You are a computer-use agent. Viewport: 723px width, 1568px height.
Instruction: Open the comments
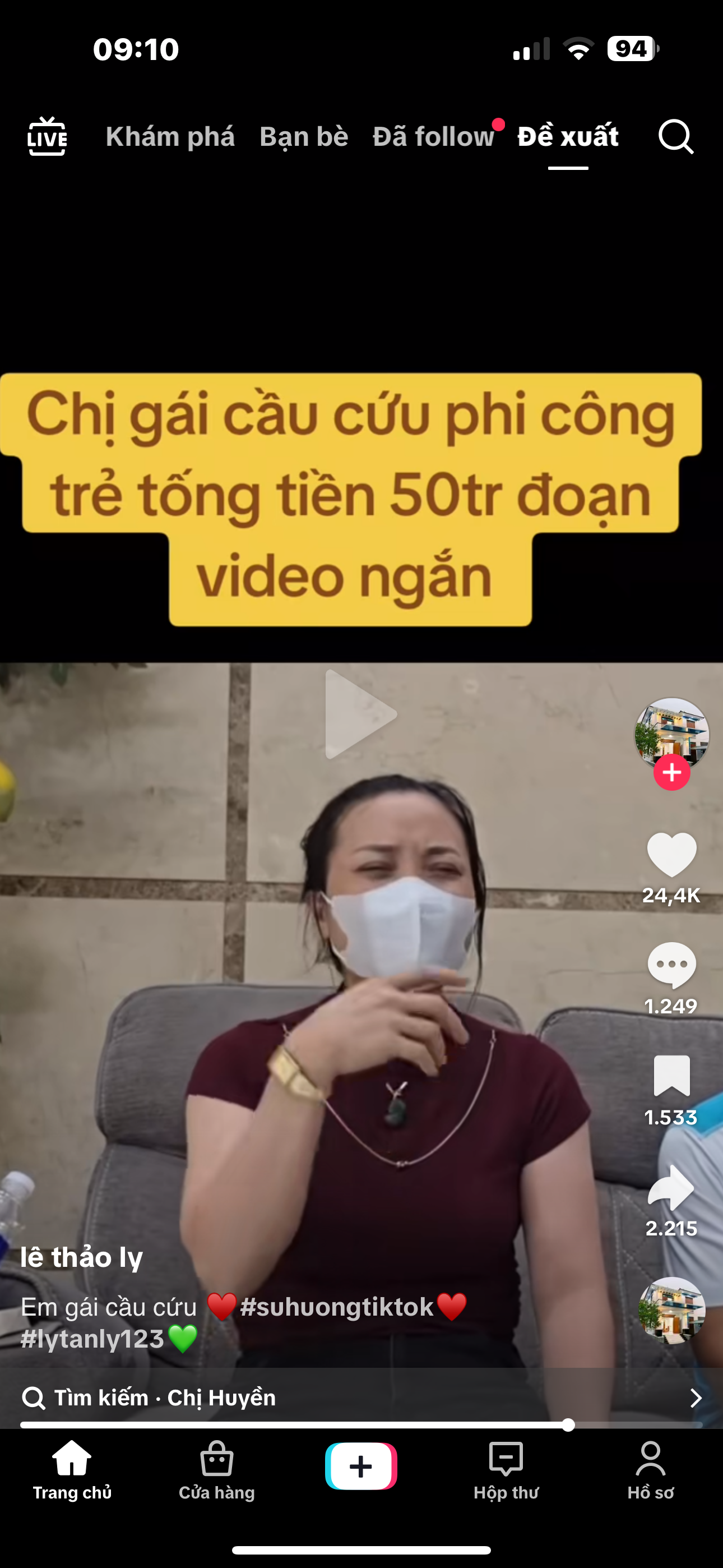671,965
